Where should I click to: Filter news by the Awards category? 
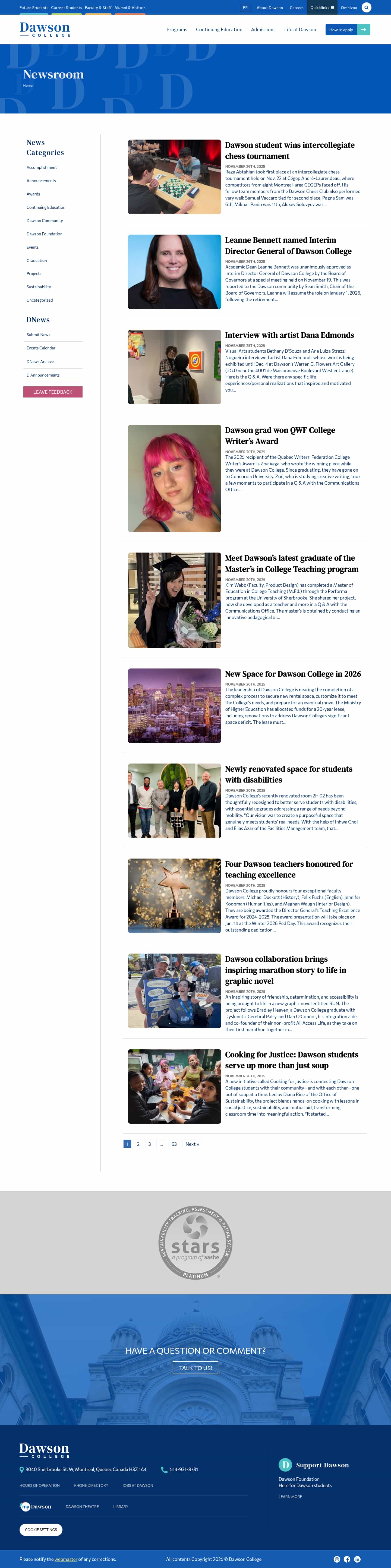[33, 194]
